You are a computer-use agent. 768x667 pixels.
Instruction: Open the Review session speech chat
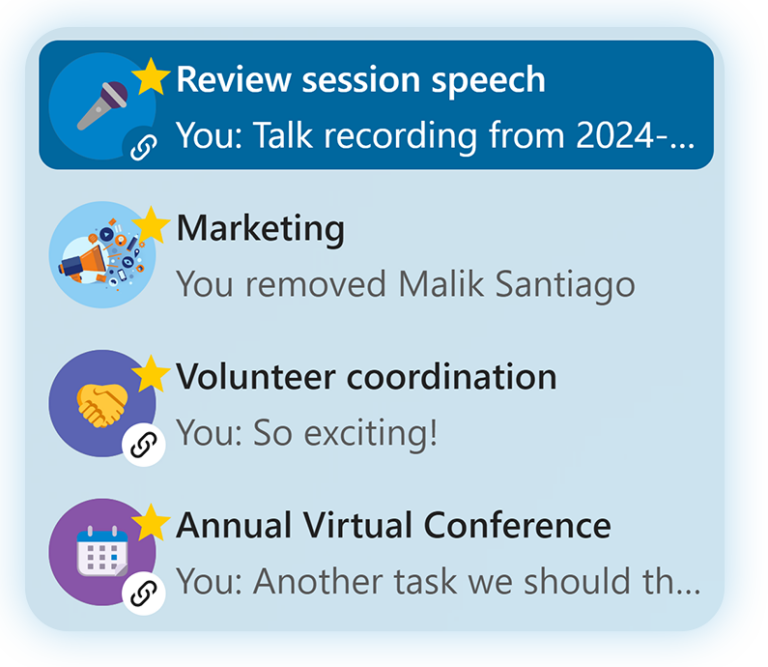pos(376,106)
